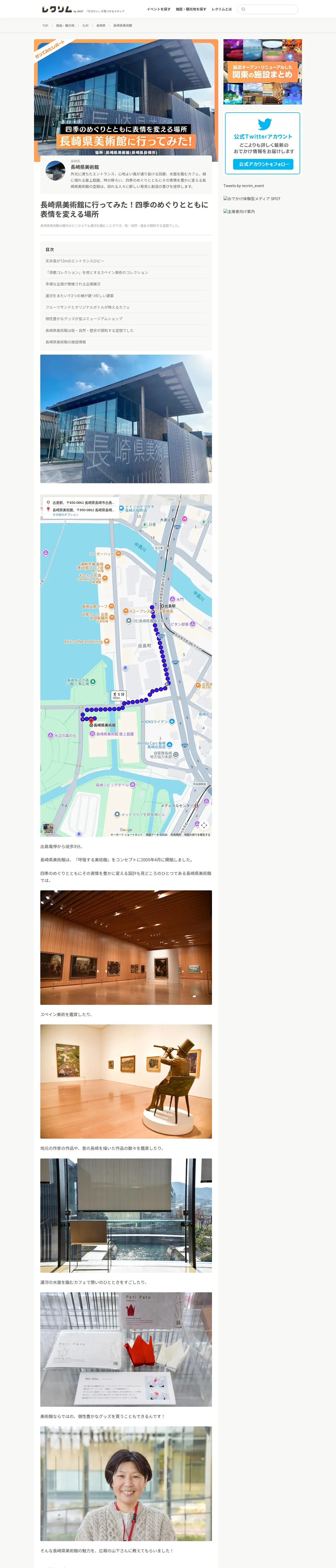Go to TOP in the breadcrumb

pos(45,26)
